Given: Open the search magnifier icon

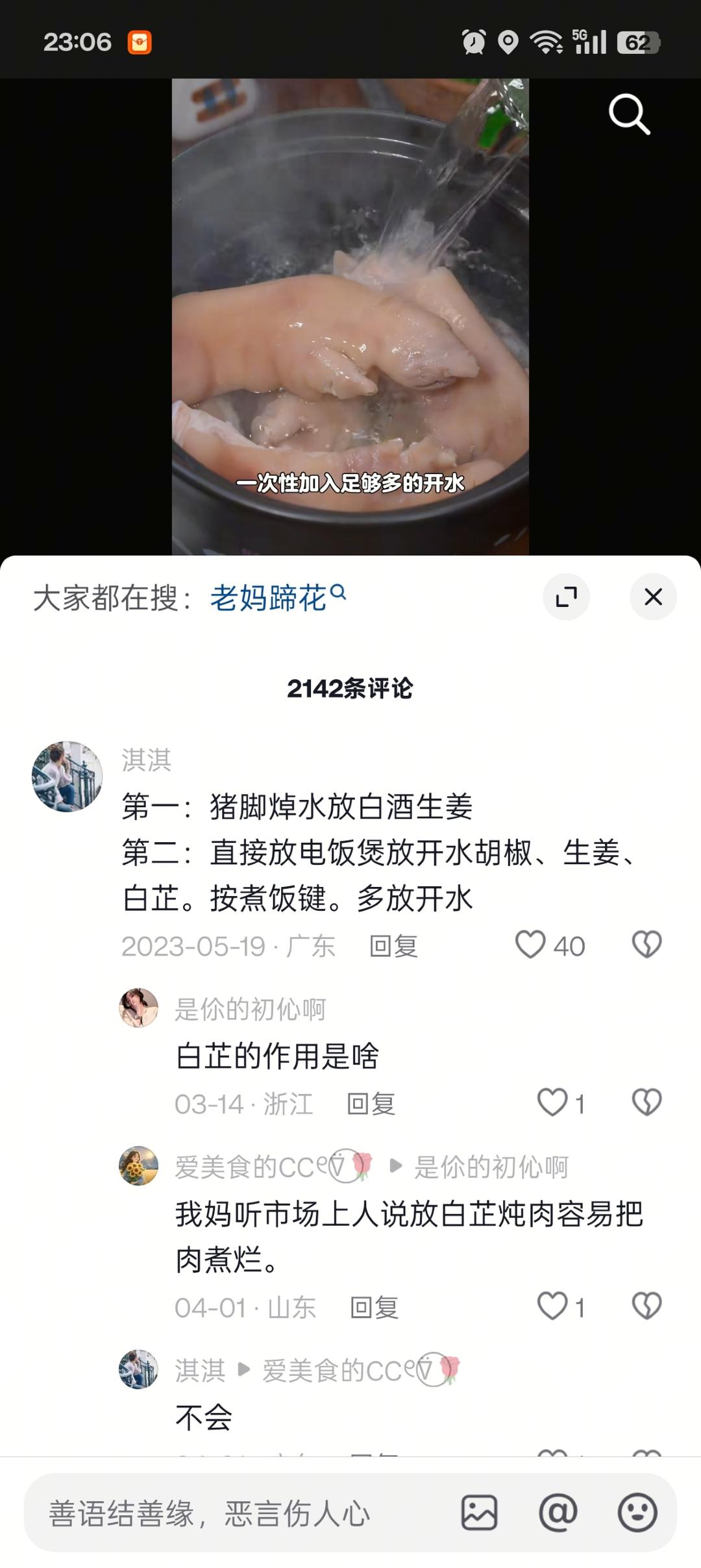Looking at the screenshot, I should coord(629,114).
